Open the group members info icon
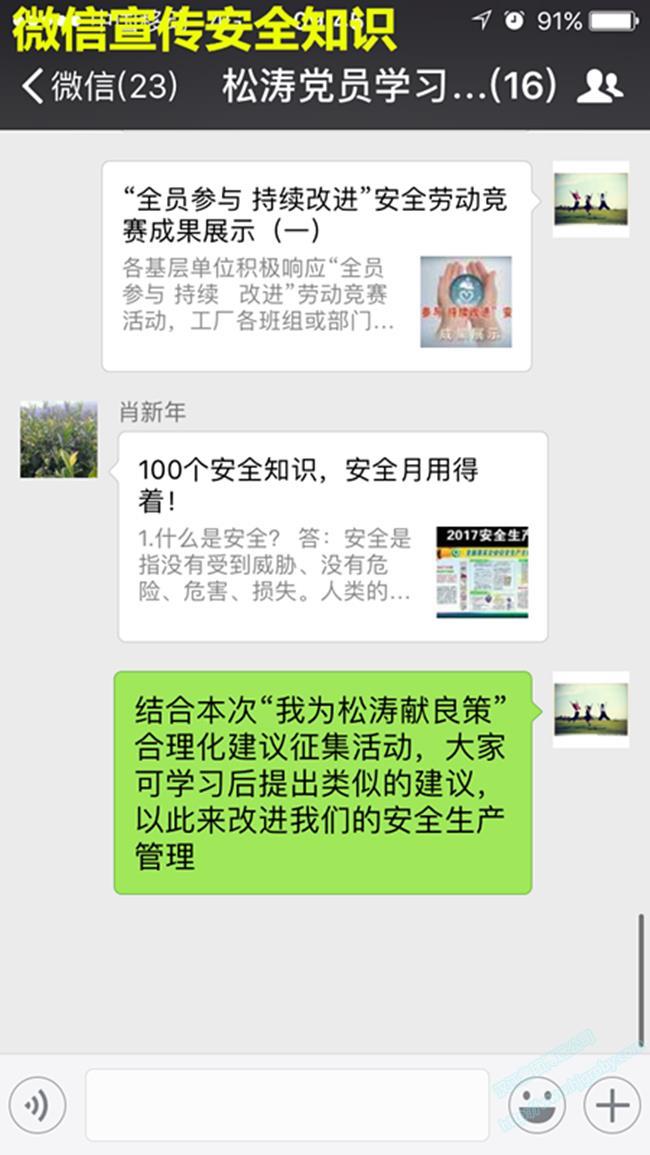 point(600,86)
